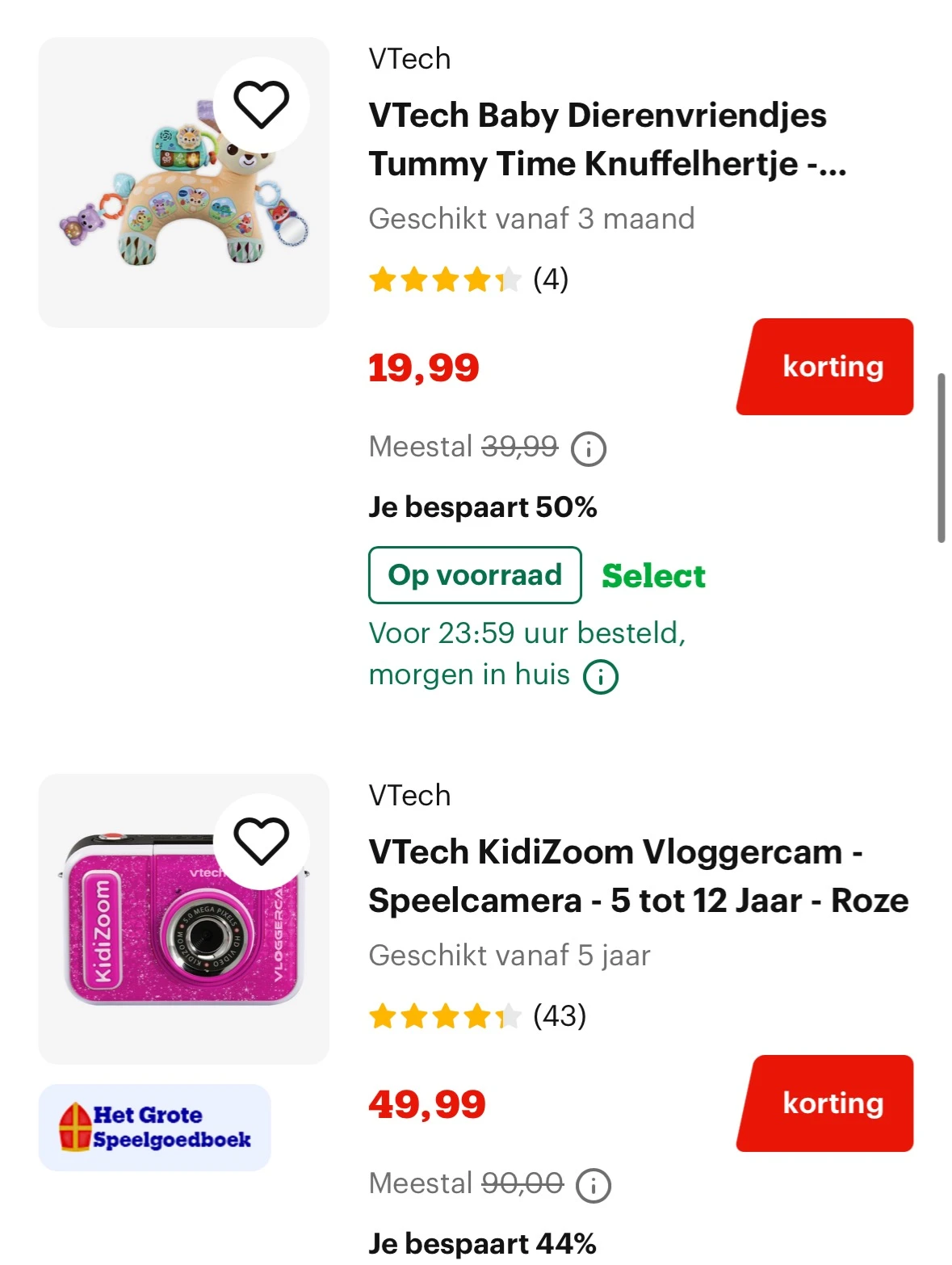Click the star rating of the KidiZoom Vloggercam

(442, 1018)
